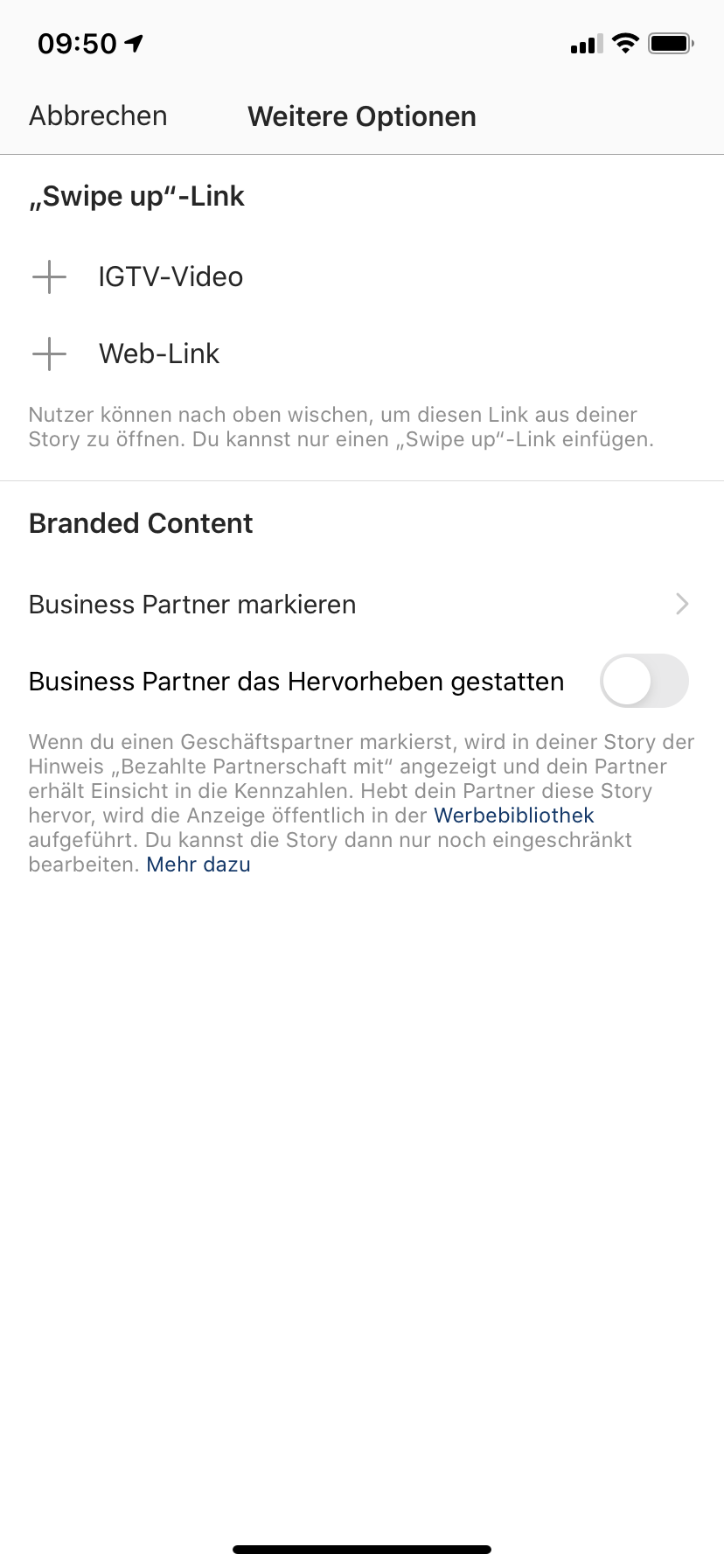Open Business Partner markieren

click(362, 605)
